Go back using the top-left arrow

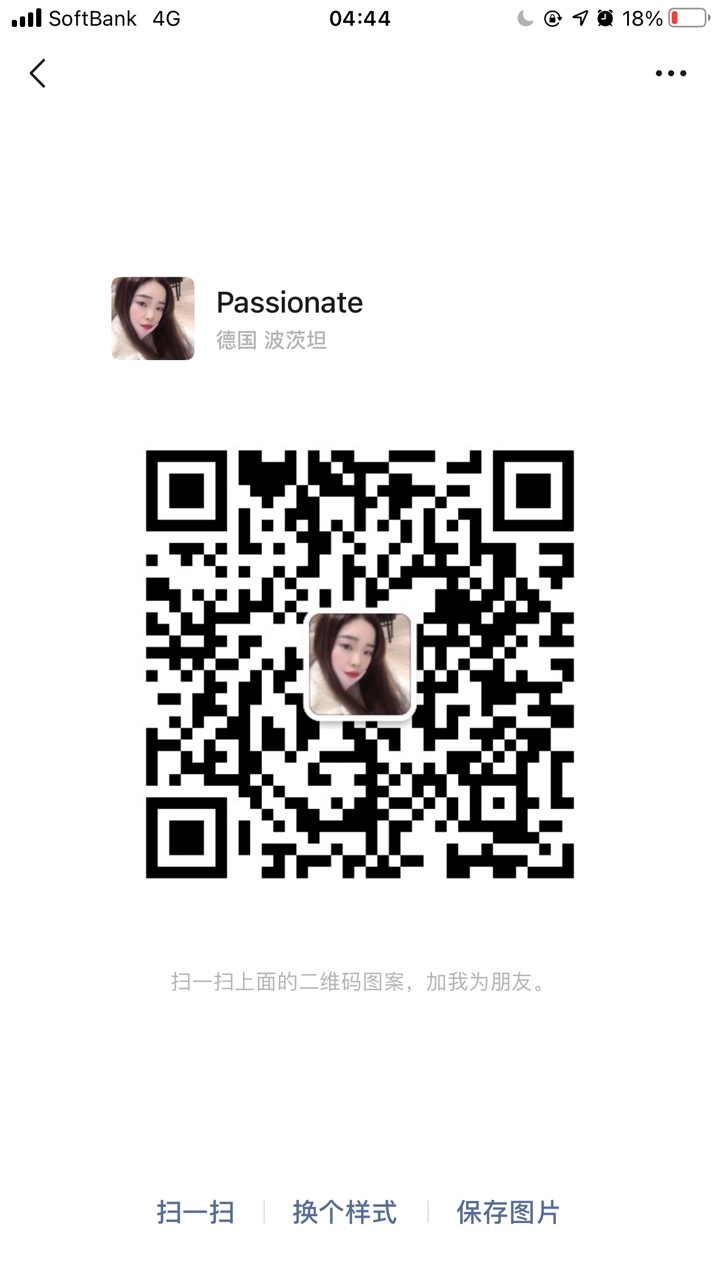coord(38,73)
